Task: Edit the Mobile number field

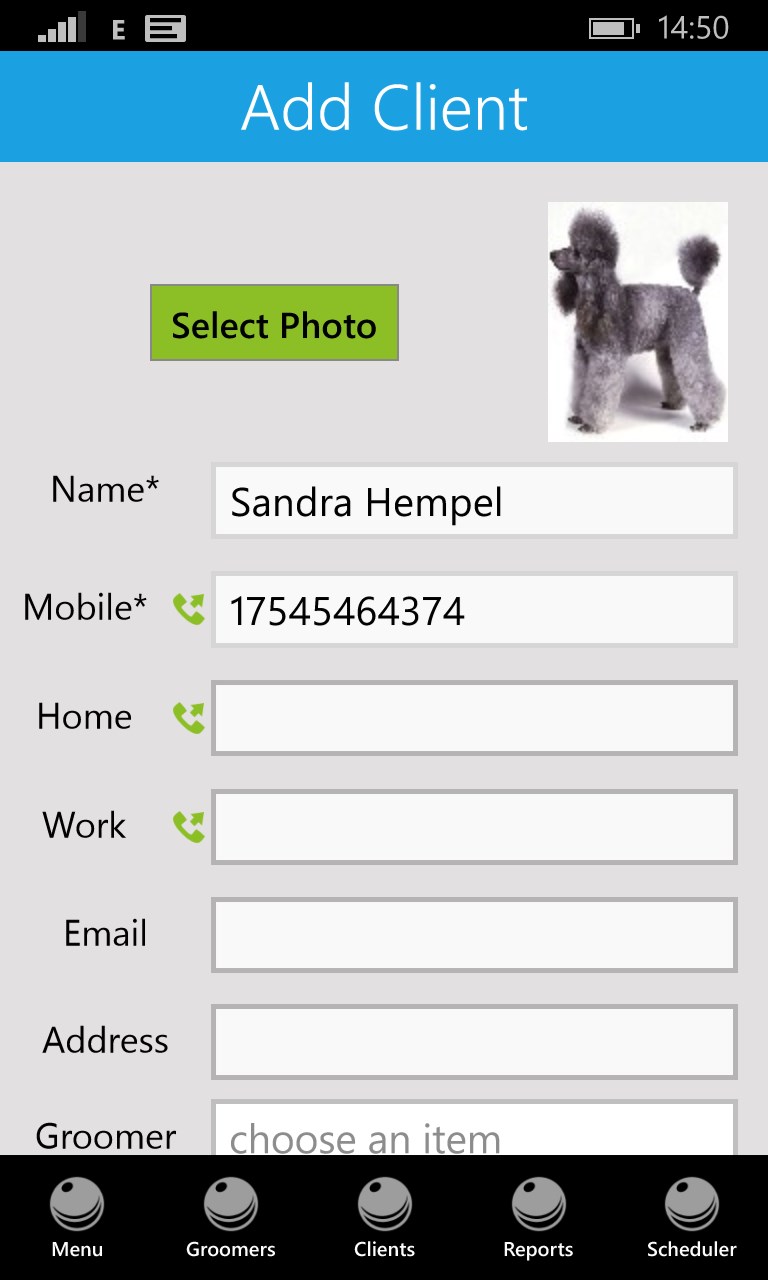Action: (474, 610)
